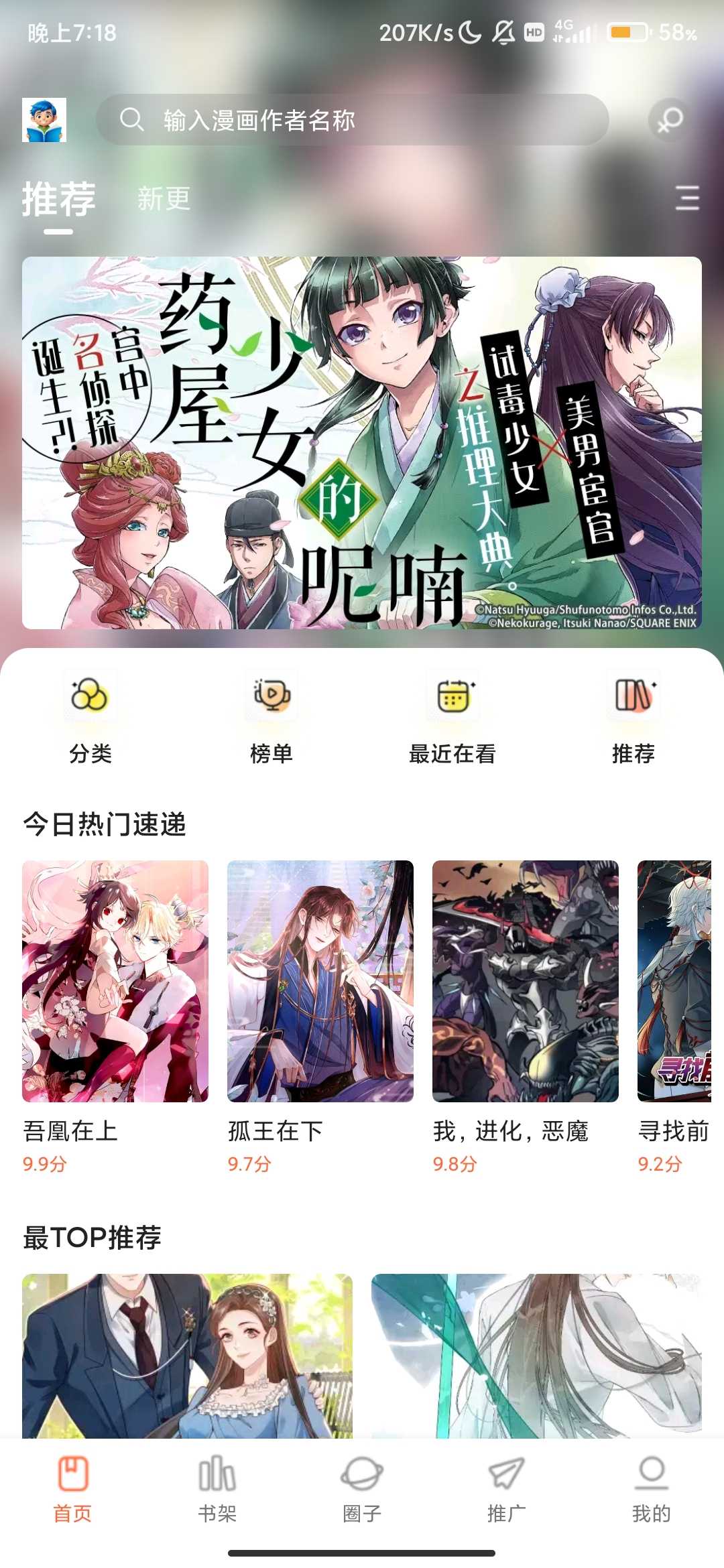The height and width of the screenshot is (1568, 724).
Task: Open the 药屋少女的呢喃 banner
Action: (x=362, y=443)
